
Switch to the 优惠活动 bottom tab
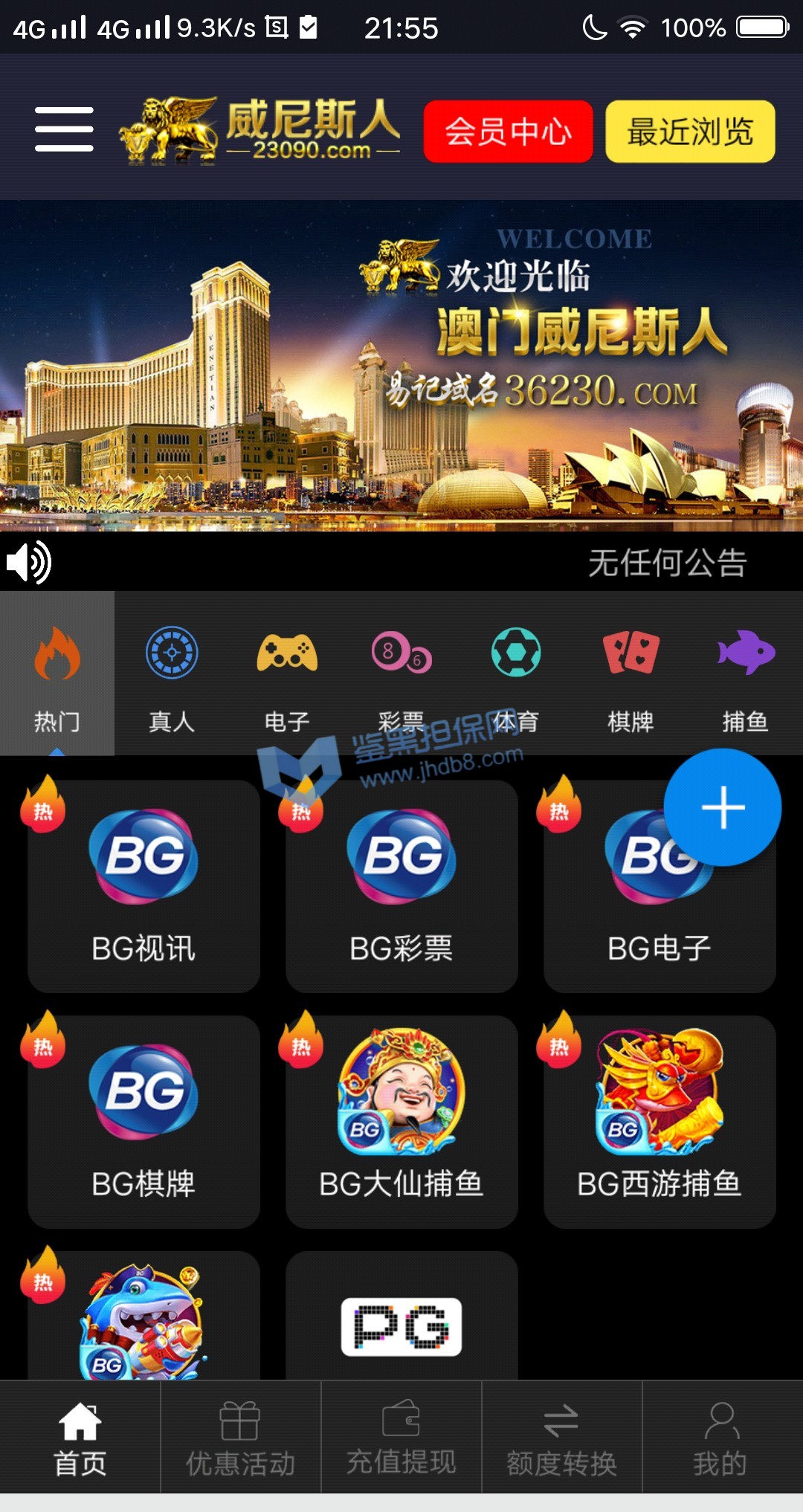(240, 1438)
